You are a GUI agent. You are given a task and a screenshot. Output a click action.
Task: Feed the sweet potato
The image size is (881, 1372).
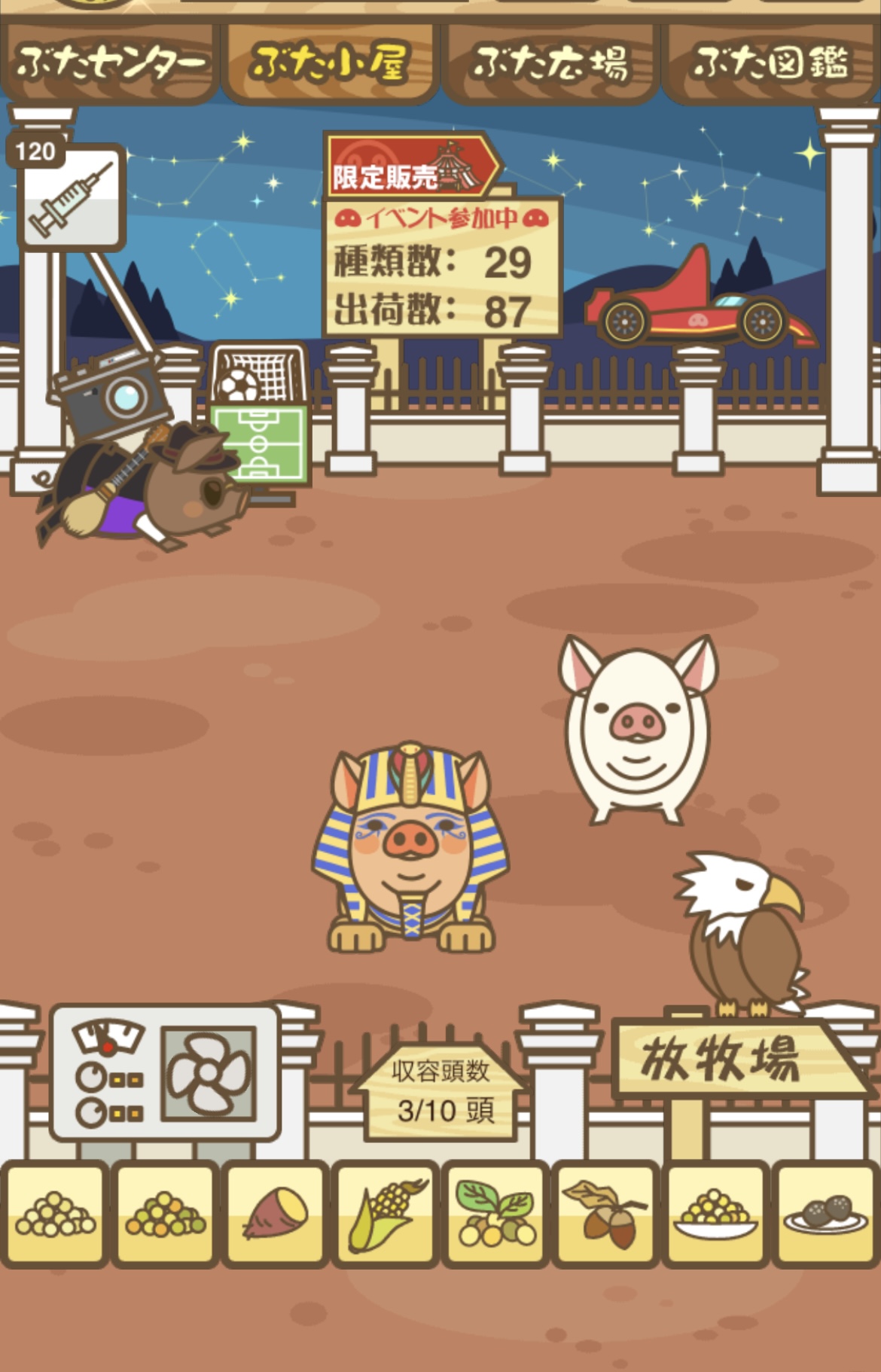(276, 1214)
